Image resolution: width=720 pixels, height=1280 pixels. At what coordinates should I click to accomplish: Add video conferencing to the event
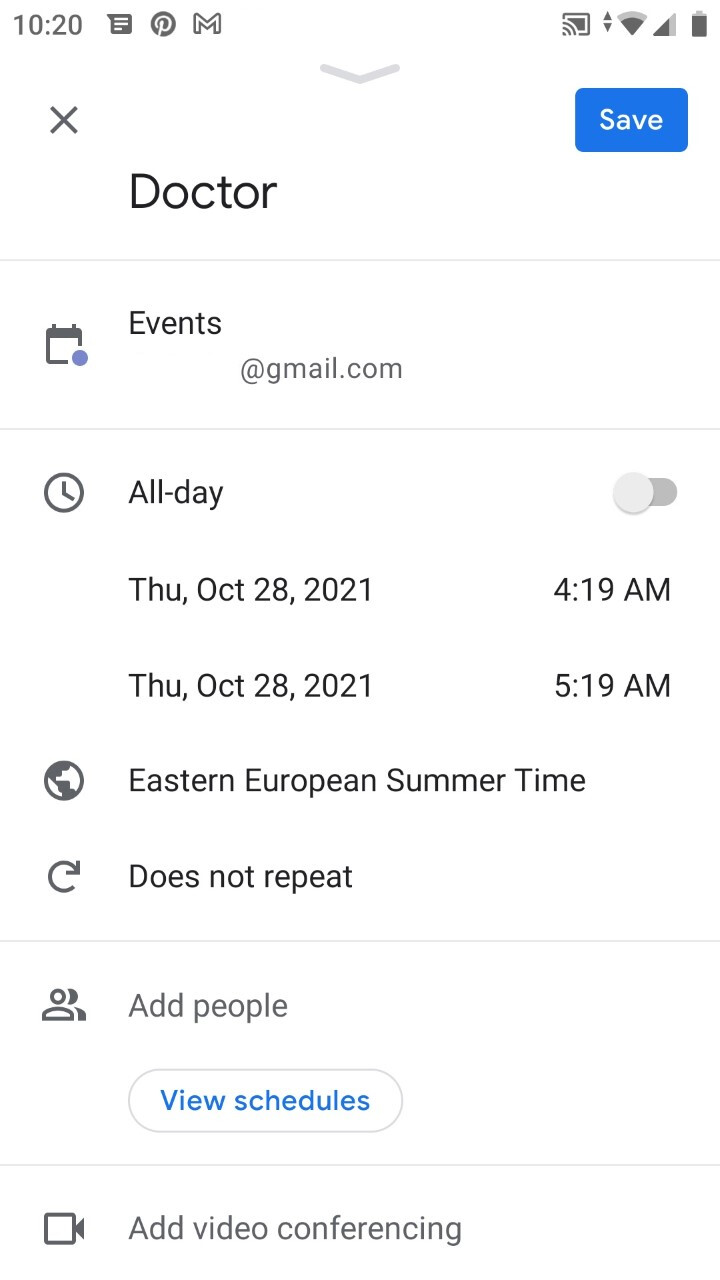pyautogui.click(x=360, y=1229)
